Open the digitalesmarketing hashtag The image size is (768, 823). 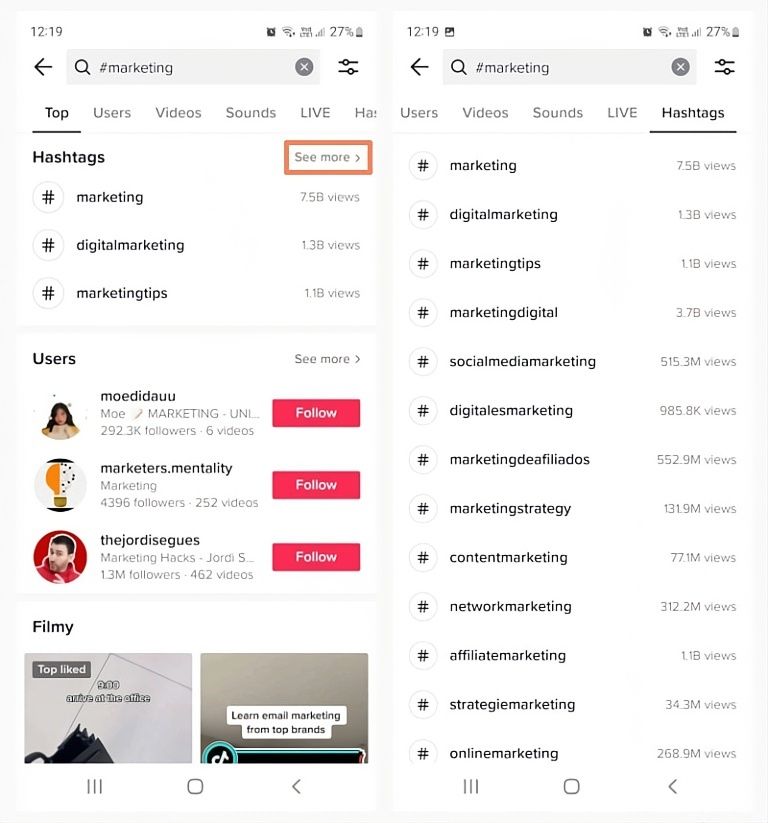click(x=511, y=411)
